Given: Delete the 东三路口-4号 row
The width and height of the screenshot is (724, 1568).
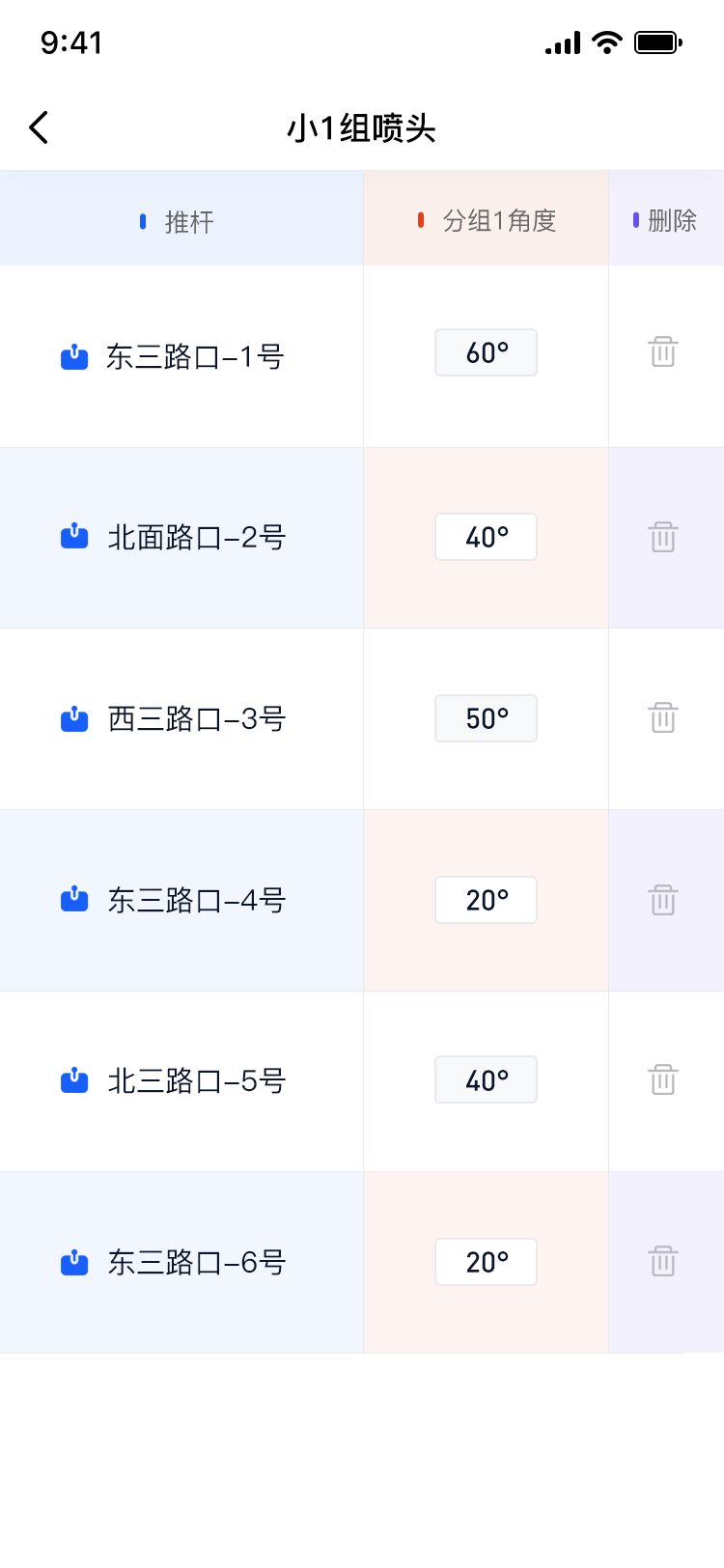Looking at the screenshot, I should (663, 900).
